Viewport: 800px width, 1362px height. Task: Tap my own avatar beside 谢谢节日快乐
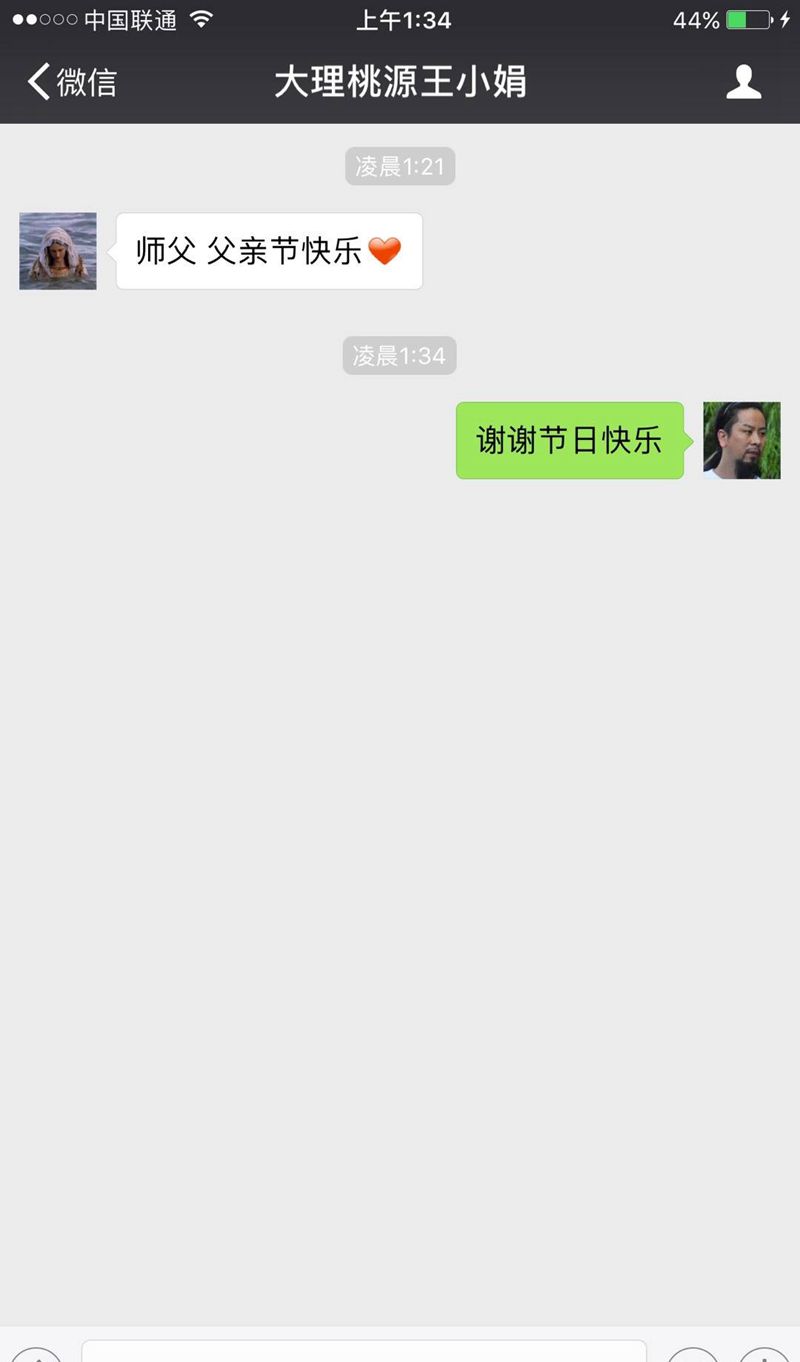point(741,440)
